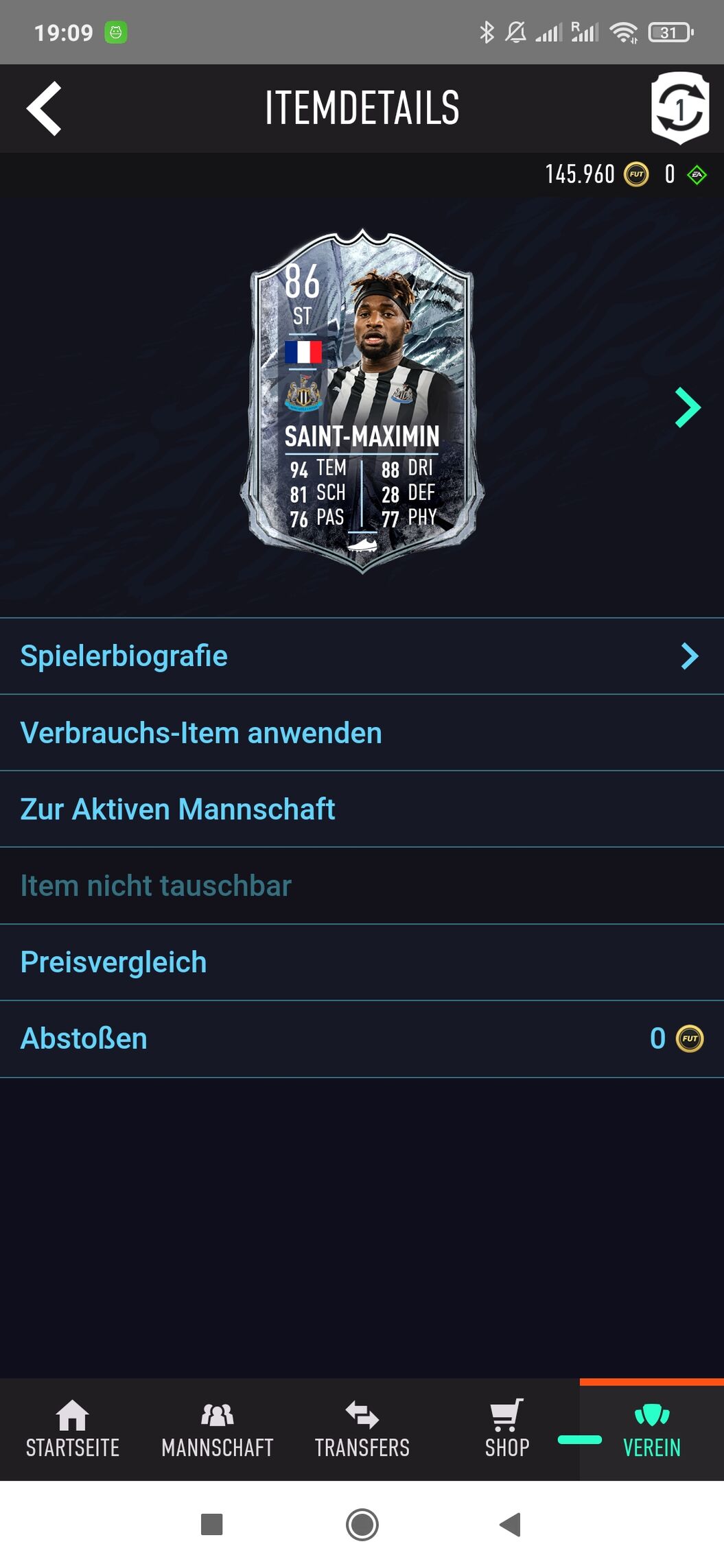
Task: Open the swap icon in the header
Action: 679,108
